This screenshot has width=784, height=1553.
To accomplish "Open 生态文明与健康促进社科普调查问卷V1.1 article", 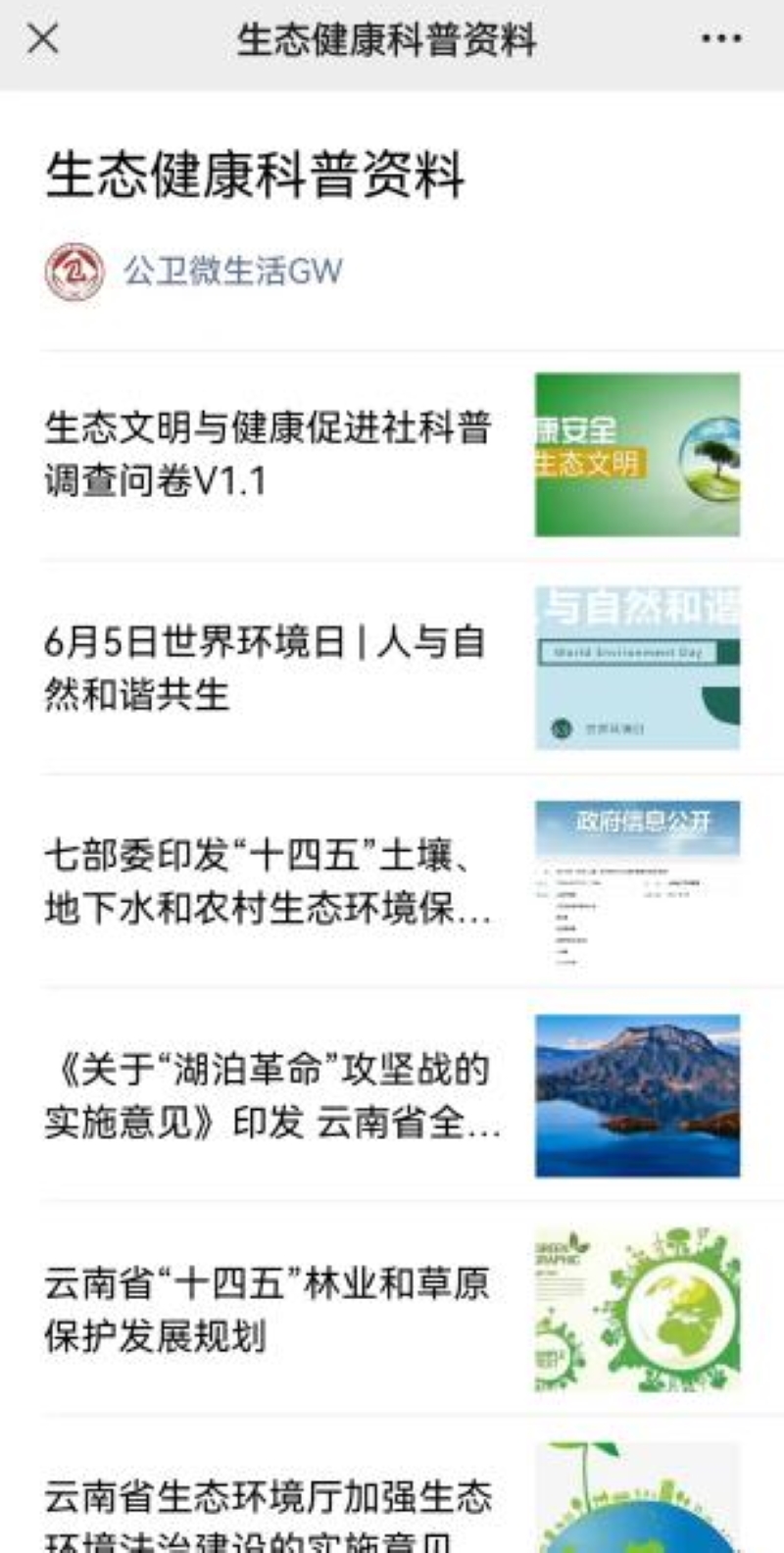I will (x=267, y=455).
